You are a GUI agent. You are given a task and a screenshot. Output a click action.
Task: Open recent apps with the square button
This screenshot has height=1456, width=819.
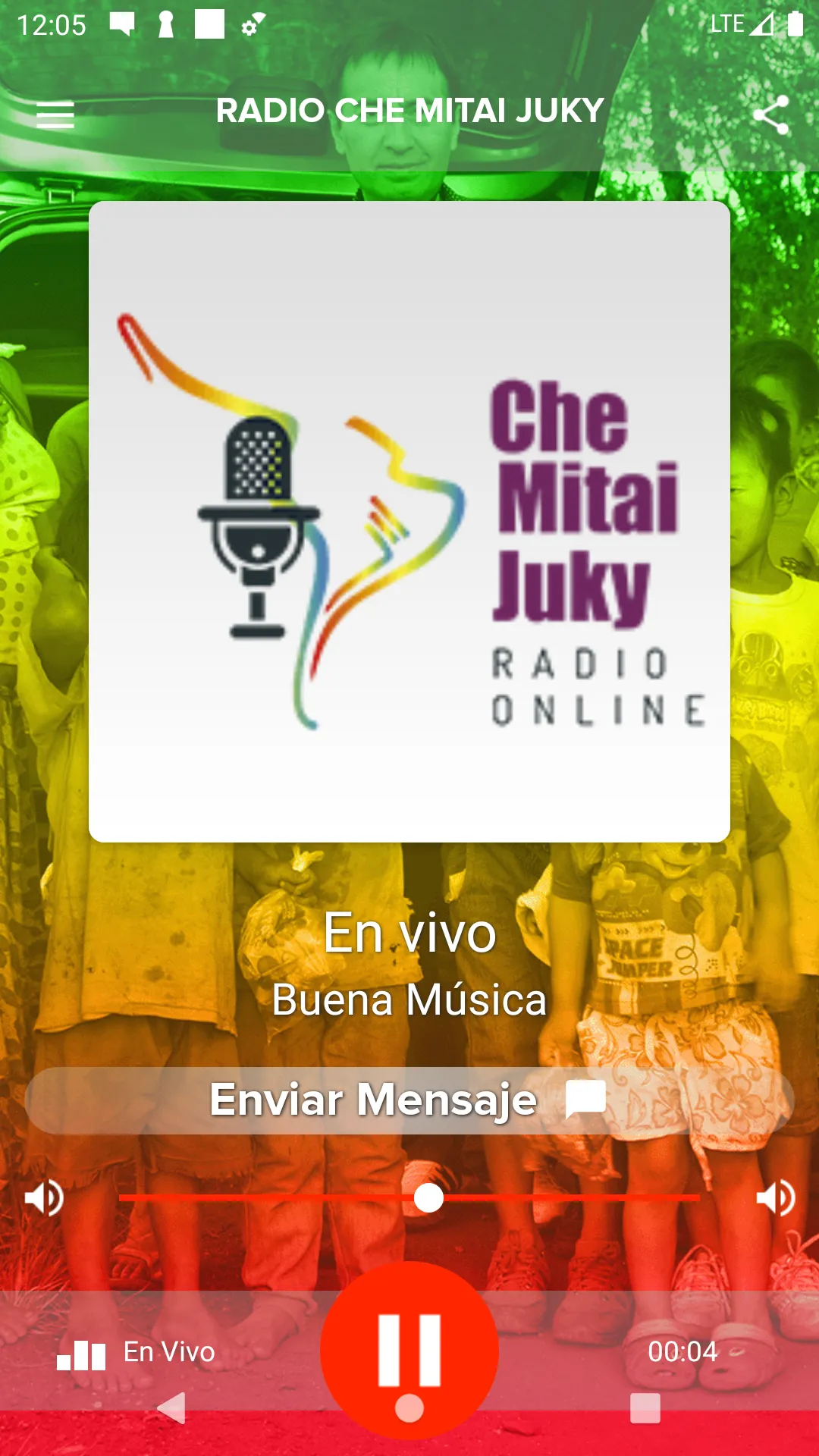[x=645, y=1408]
